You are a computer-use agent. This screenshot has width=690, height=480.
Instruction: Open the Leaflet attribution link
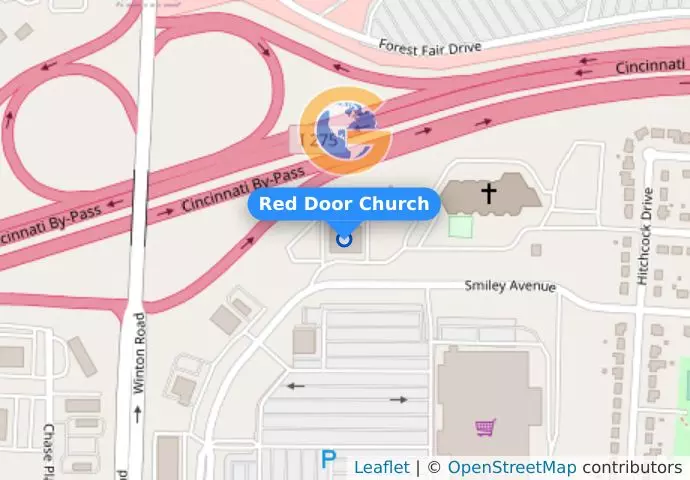point(381,467)
